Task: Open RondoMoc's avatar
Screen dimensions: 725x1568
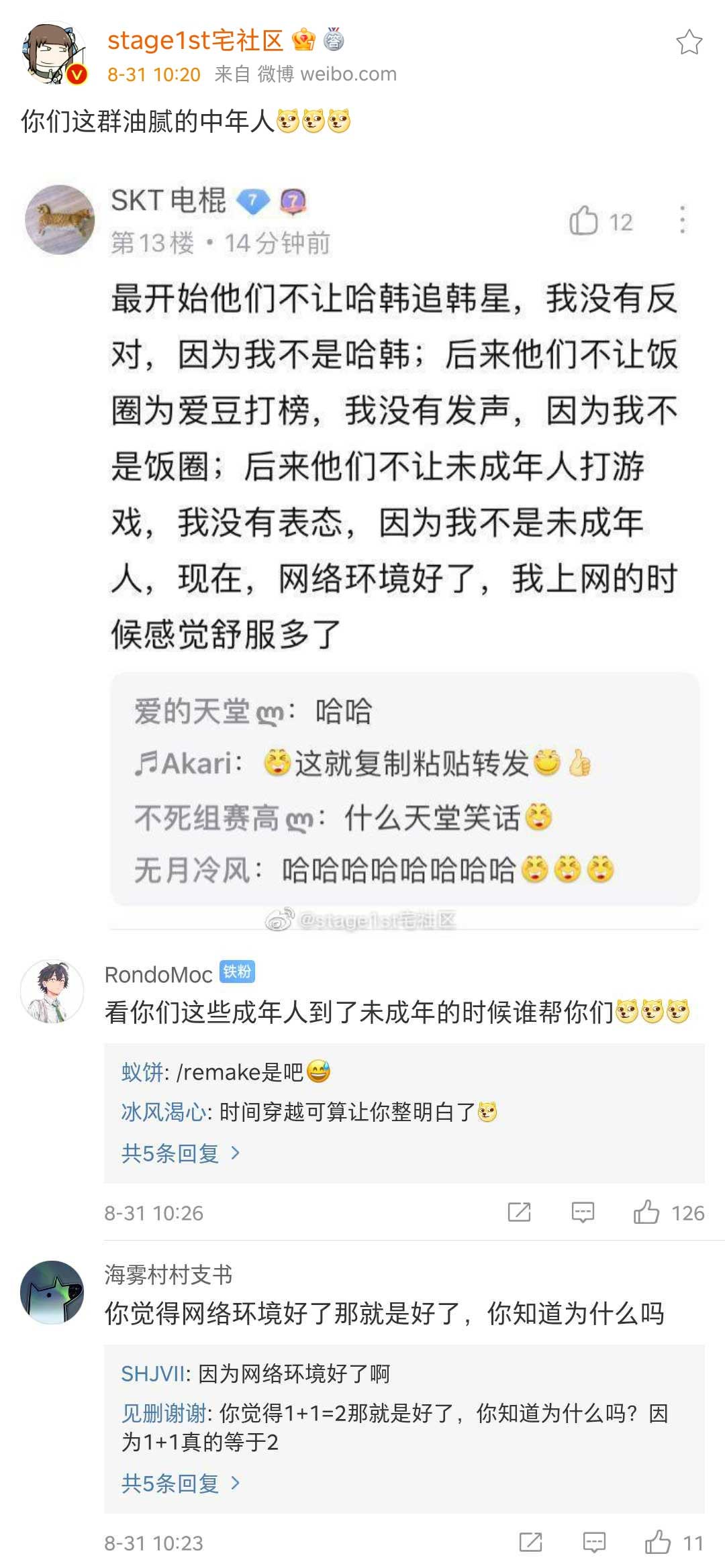Action: 52,991
